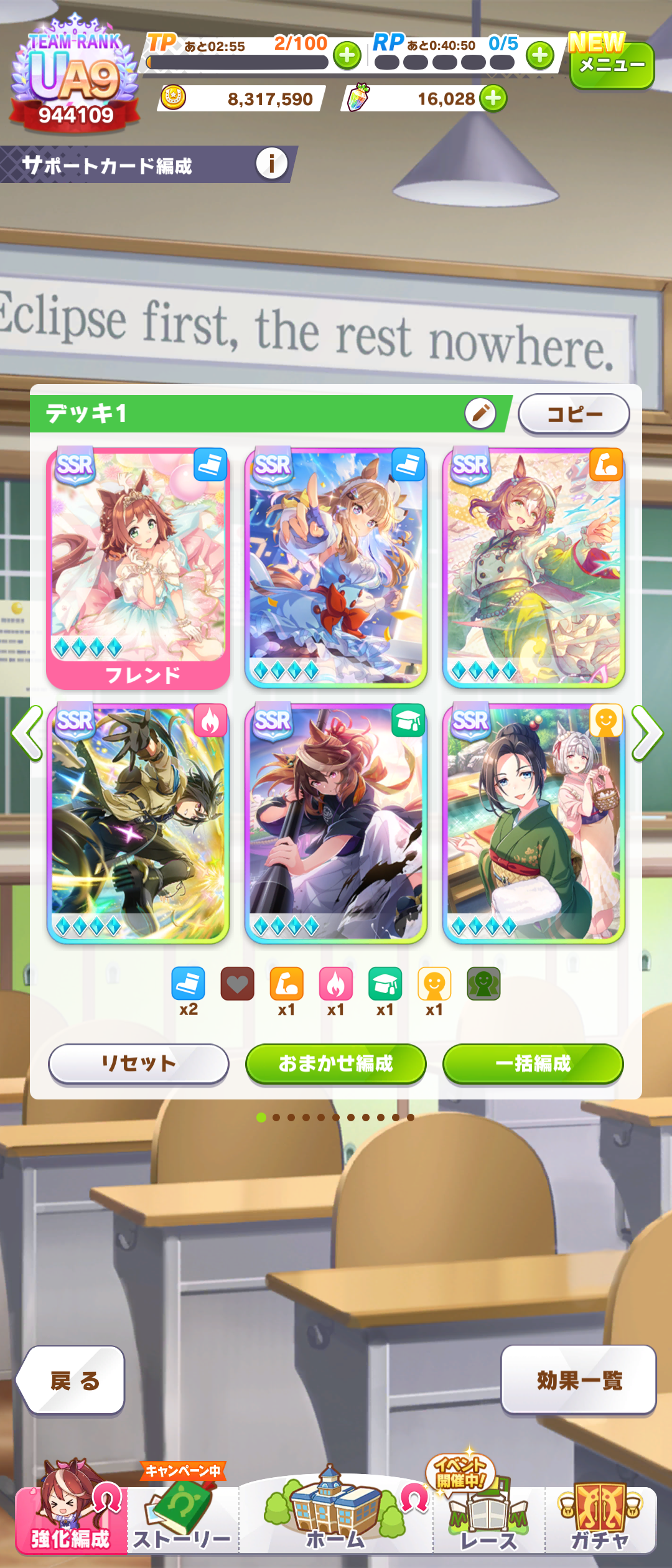Image resolution: width=672 pixels, height=1568 pixels.
Task: Tap おまかせ編成 for auto deck formation
Action: 335,1063
